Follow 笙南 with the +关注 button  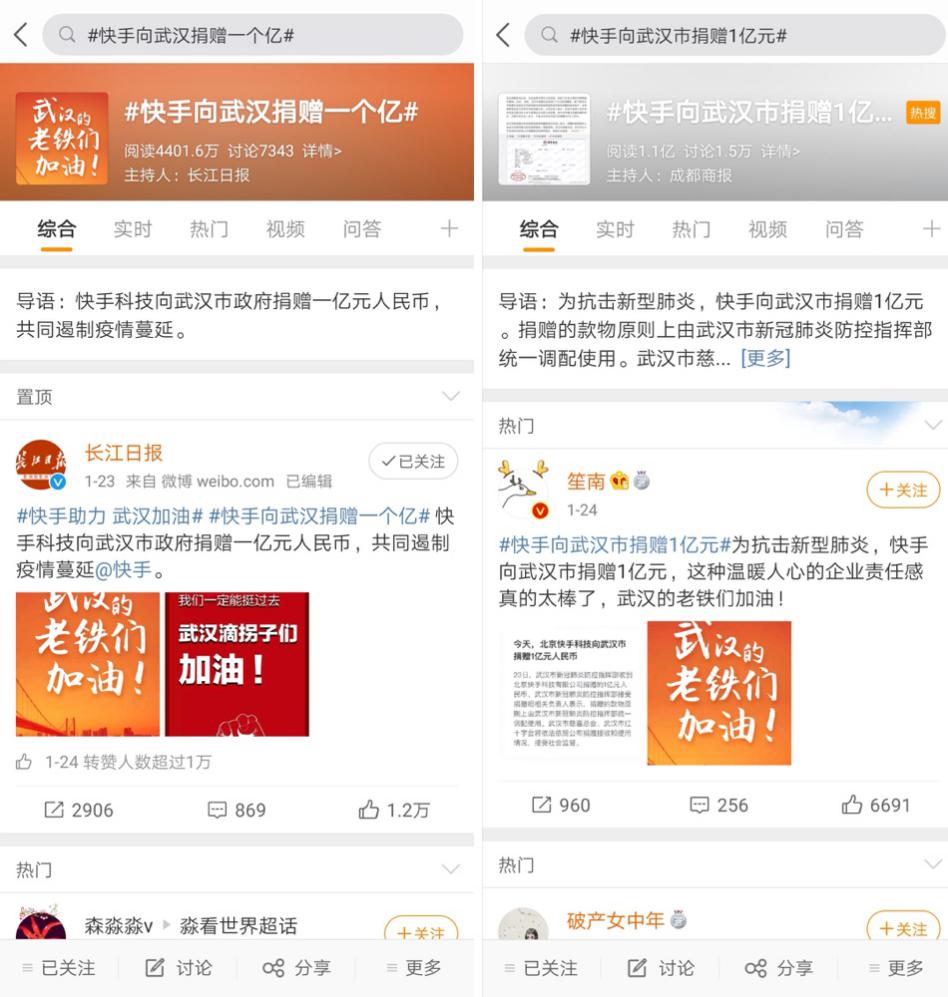pos(903,490)
